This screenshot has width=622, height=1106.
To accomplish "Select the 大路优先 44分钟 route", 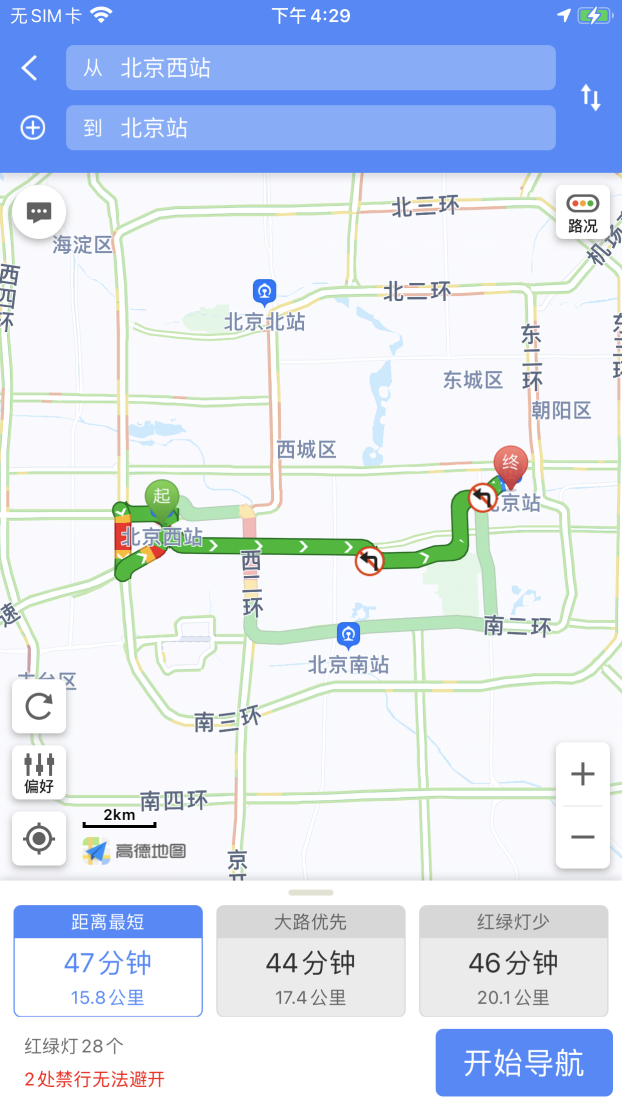I will (x=311, y=961).
